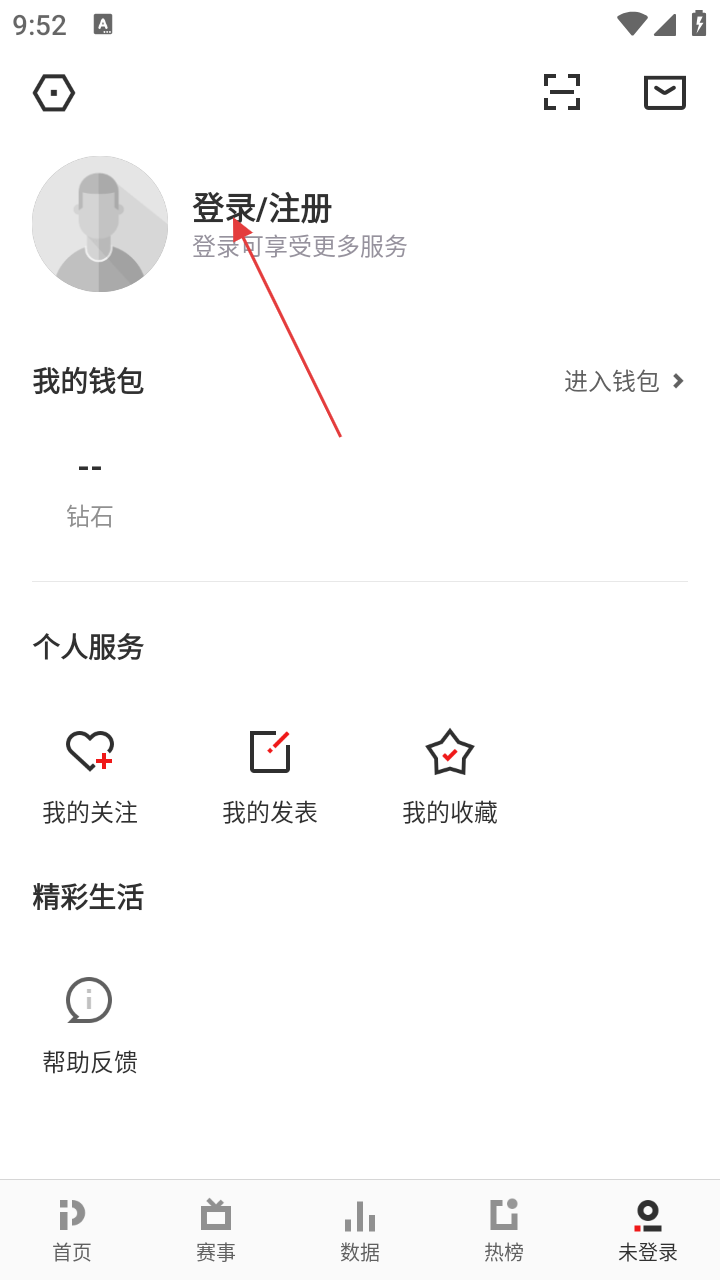The width and height of the screenshot is (720, 1280).
Task: Open the settings hexagon icon
Action: (x=54, y=93)
